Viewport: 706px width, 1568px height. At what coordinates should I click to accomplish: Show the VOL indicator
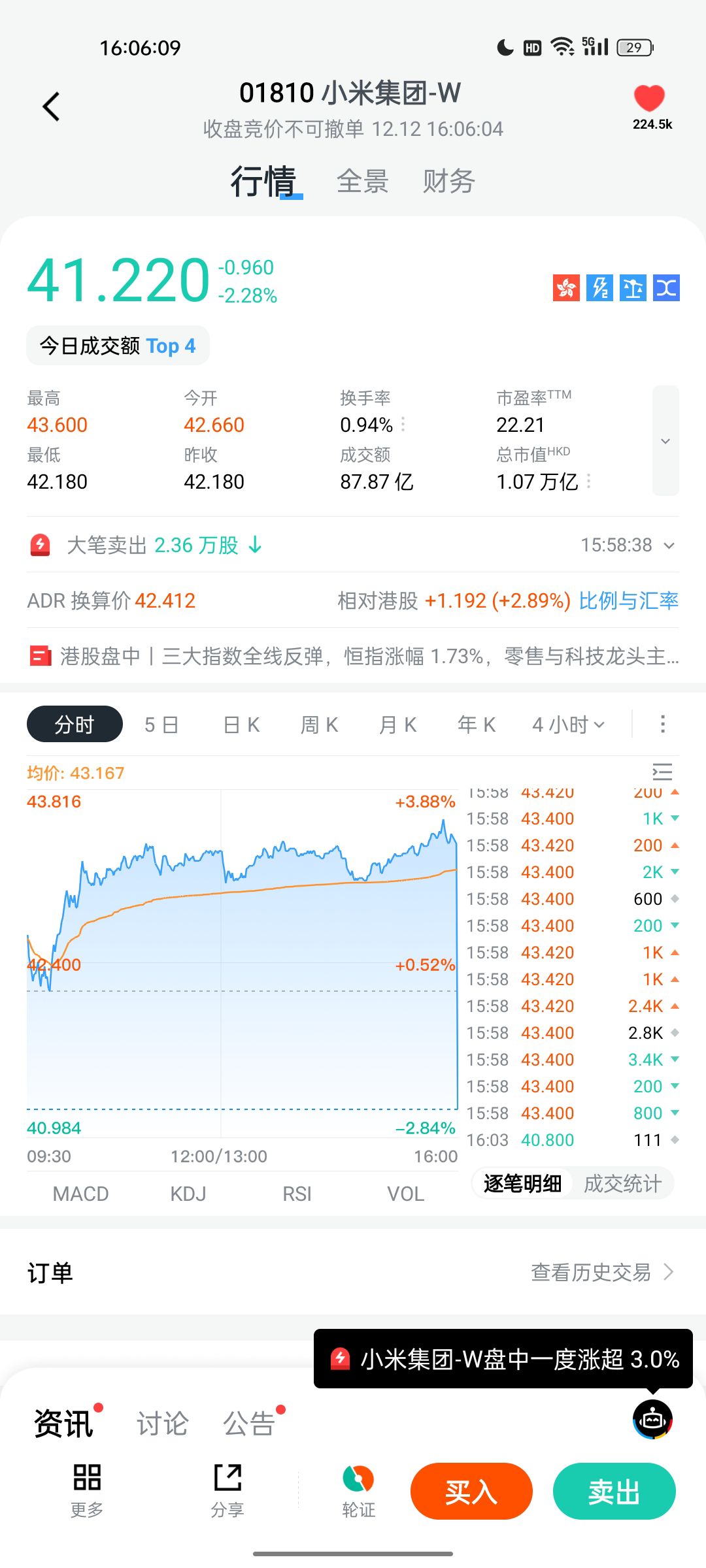pos(405,1194)
